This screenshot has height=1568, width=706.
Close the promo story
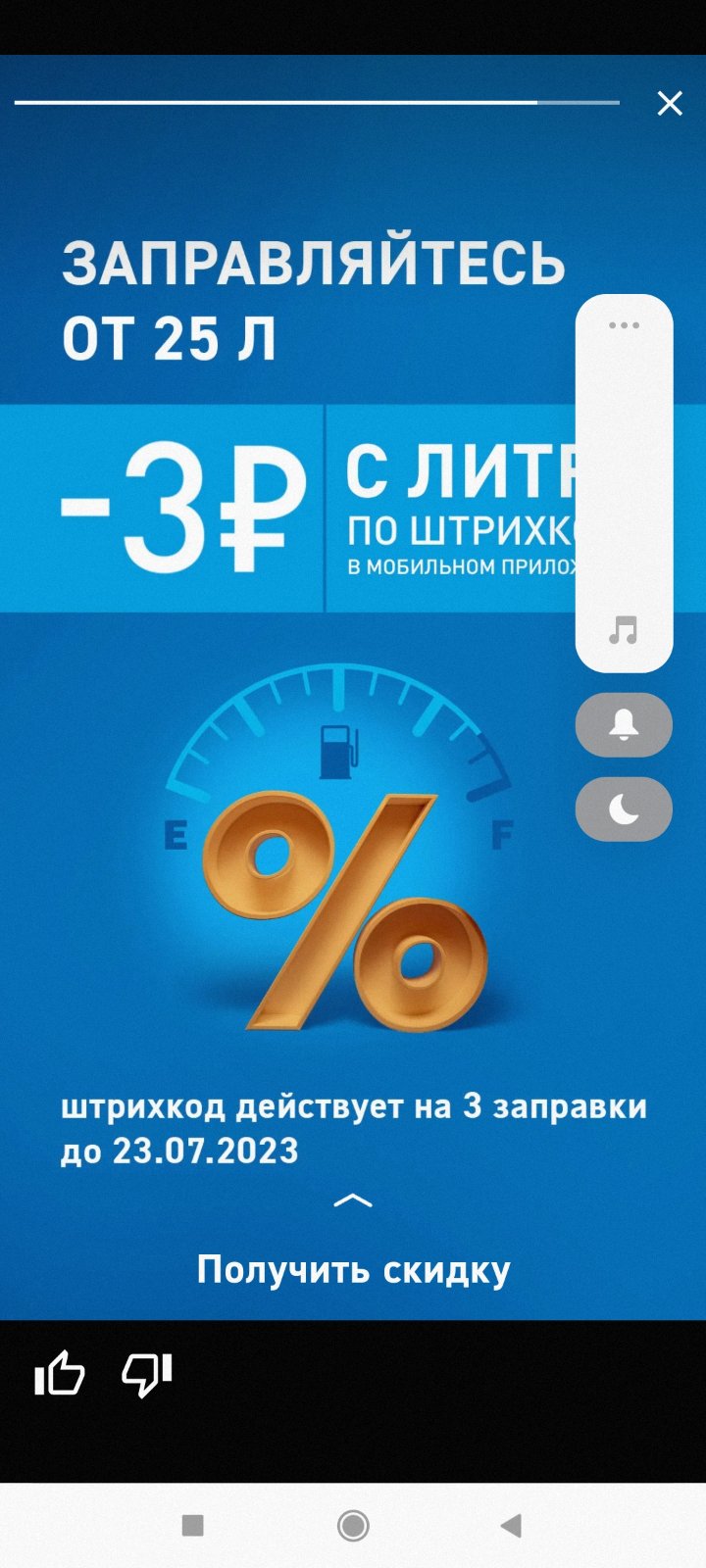coord(670,103)
